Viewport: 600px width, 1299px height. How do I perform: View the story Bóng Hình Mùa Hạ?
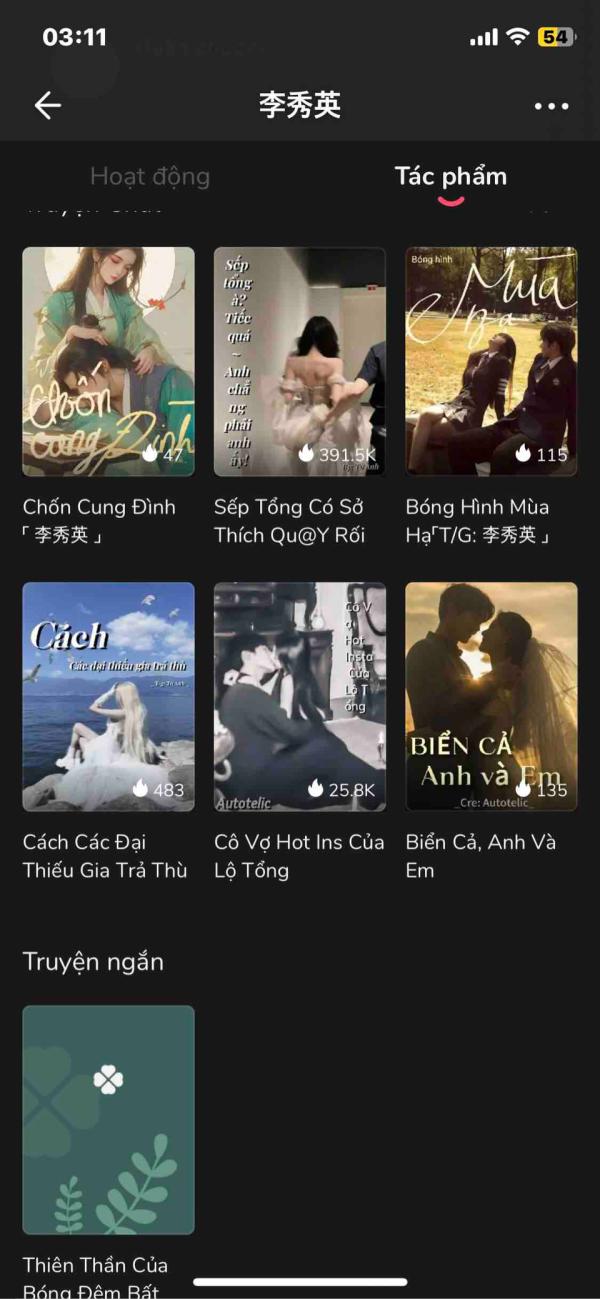tap(491, 361)
